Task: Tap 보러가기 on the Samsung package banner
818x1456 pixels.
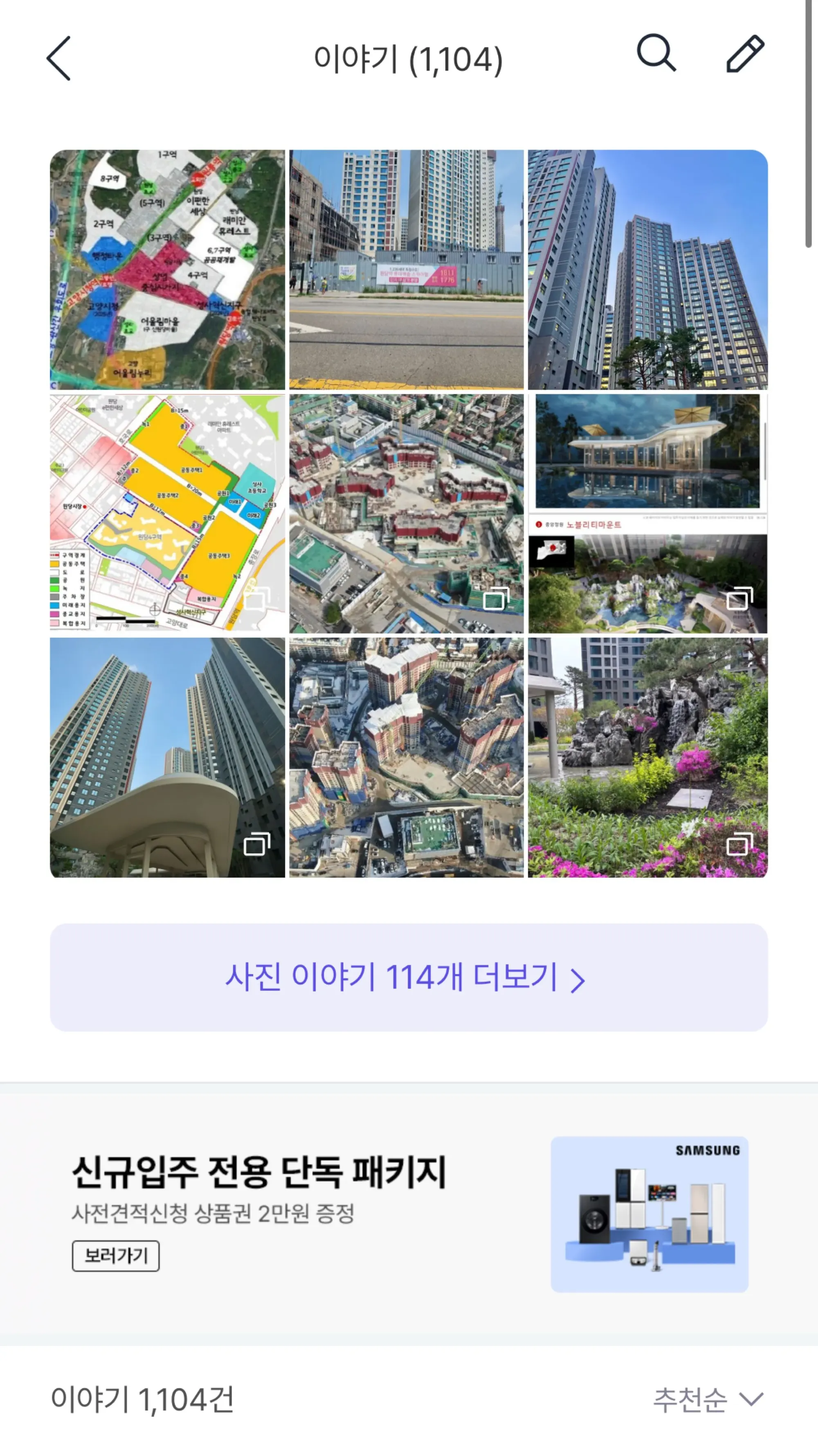Action: click(116, 1255)
